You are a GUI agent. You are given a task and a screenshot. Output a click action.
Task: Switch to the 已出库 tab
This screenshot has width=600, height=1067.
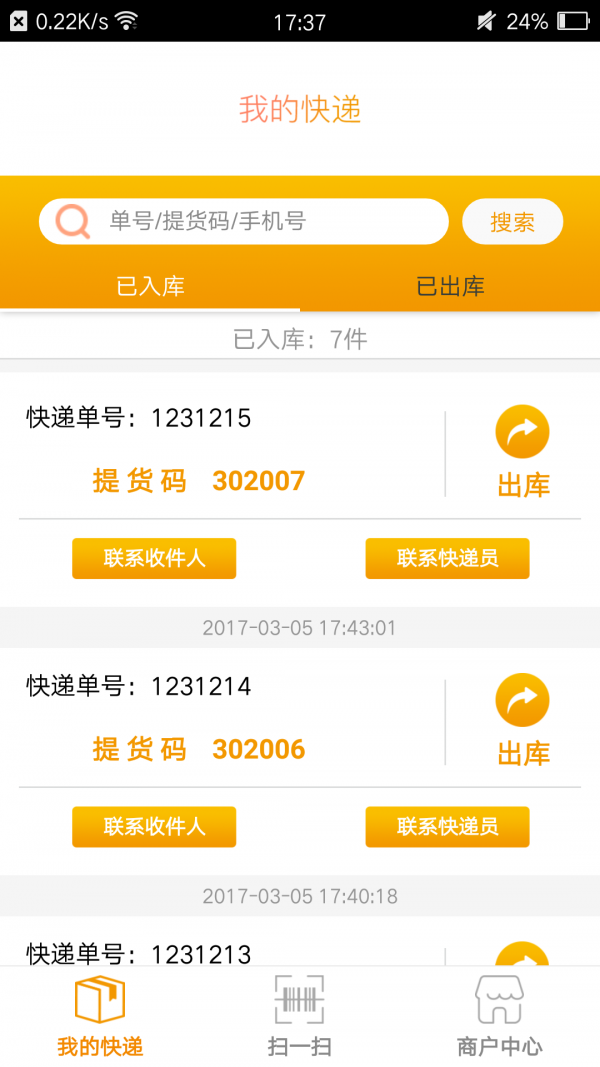(x=450, y=287)
